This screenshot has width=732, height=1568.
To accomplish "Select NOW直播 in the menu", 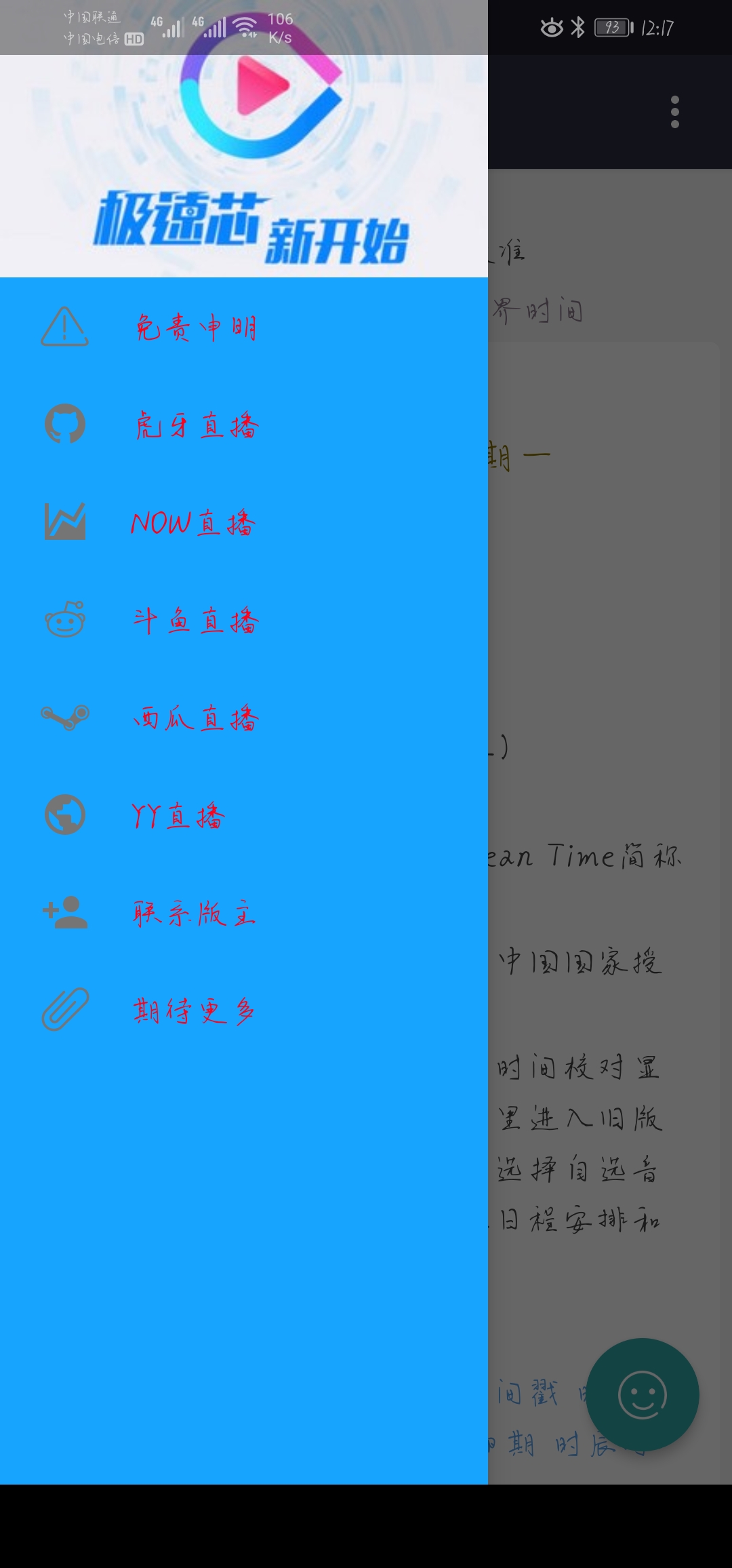I will (193, 523).
